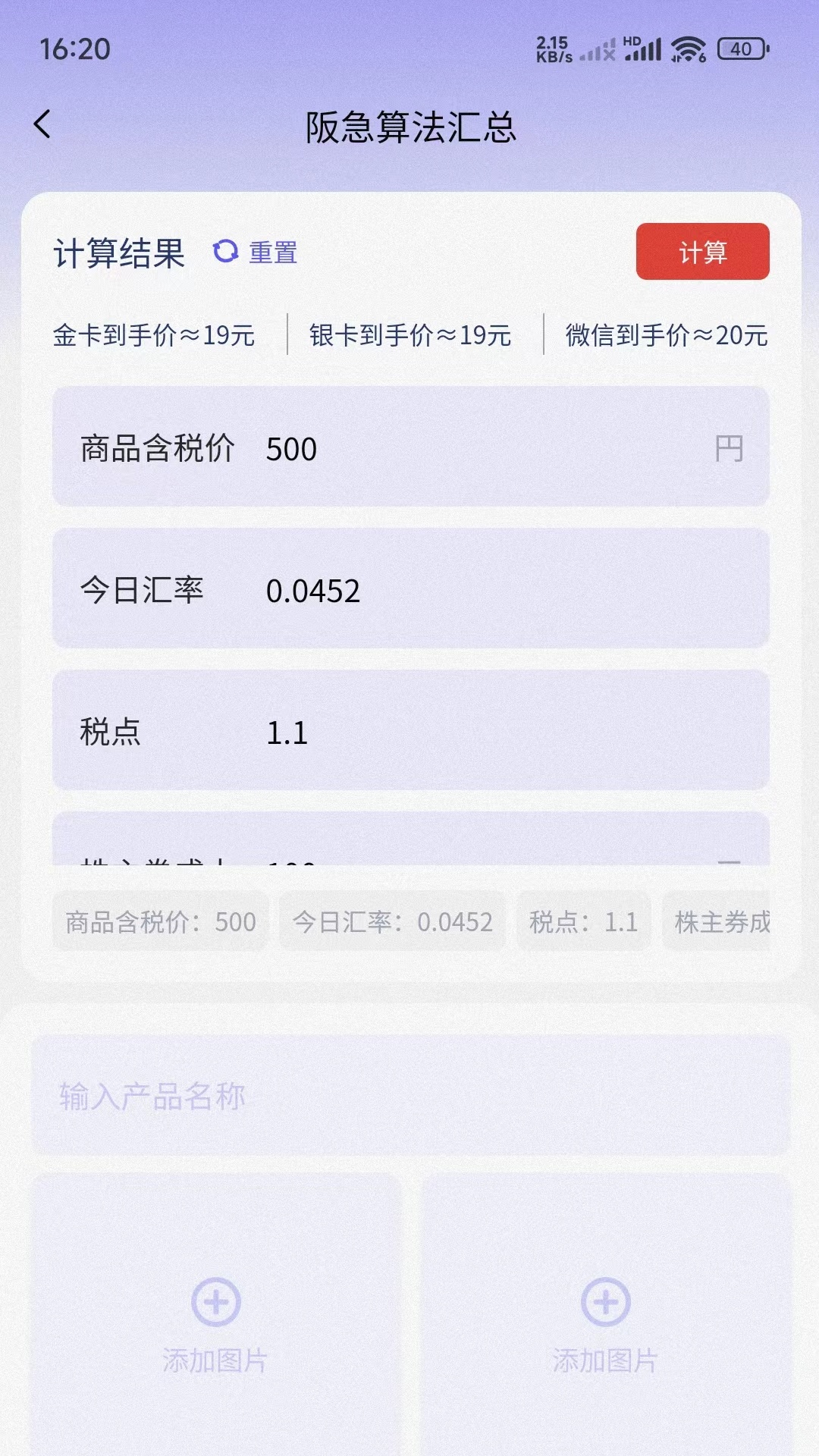Screen dimensions: 819x1456
Task: Select the 商品含税价: 500 chip
Action: [161, 922]
